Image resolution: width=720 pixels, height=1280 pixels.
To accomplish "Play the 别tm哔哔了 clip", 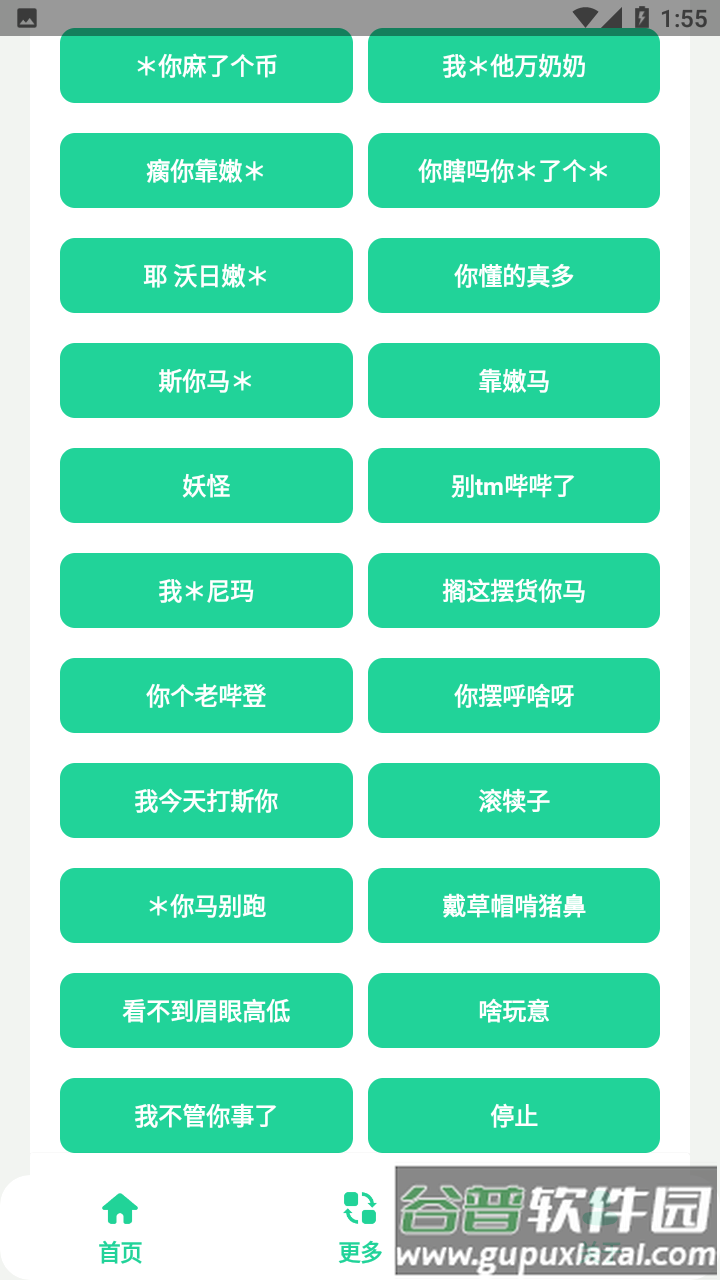I will click(513, 485).
